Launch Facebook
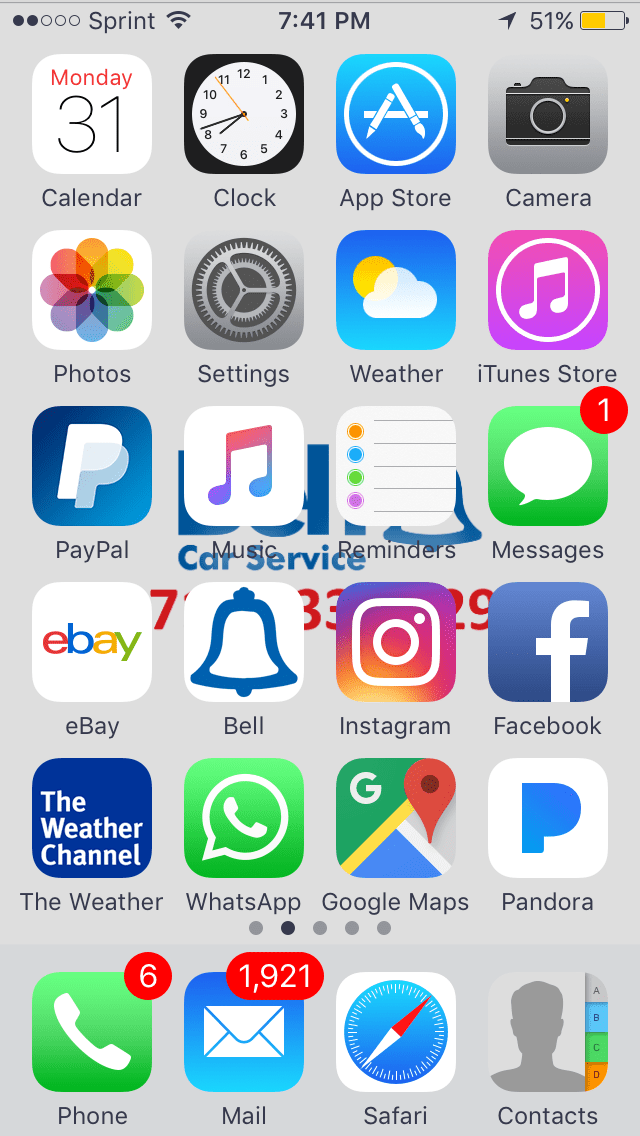 pyautogui.click(x=548, y=642)
